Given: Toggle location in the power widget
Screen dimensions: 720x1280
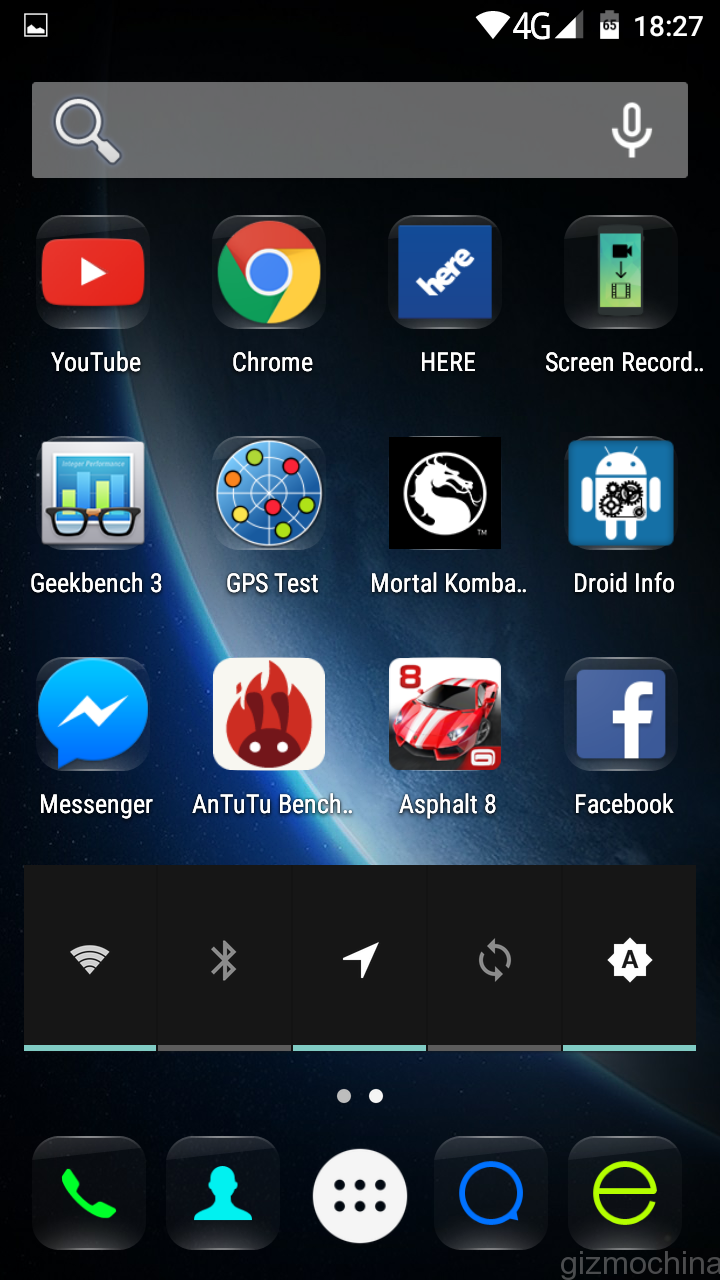Looking at the screenshot, I should tap(360, 960).
